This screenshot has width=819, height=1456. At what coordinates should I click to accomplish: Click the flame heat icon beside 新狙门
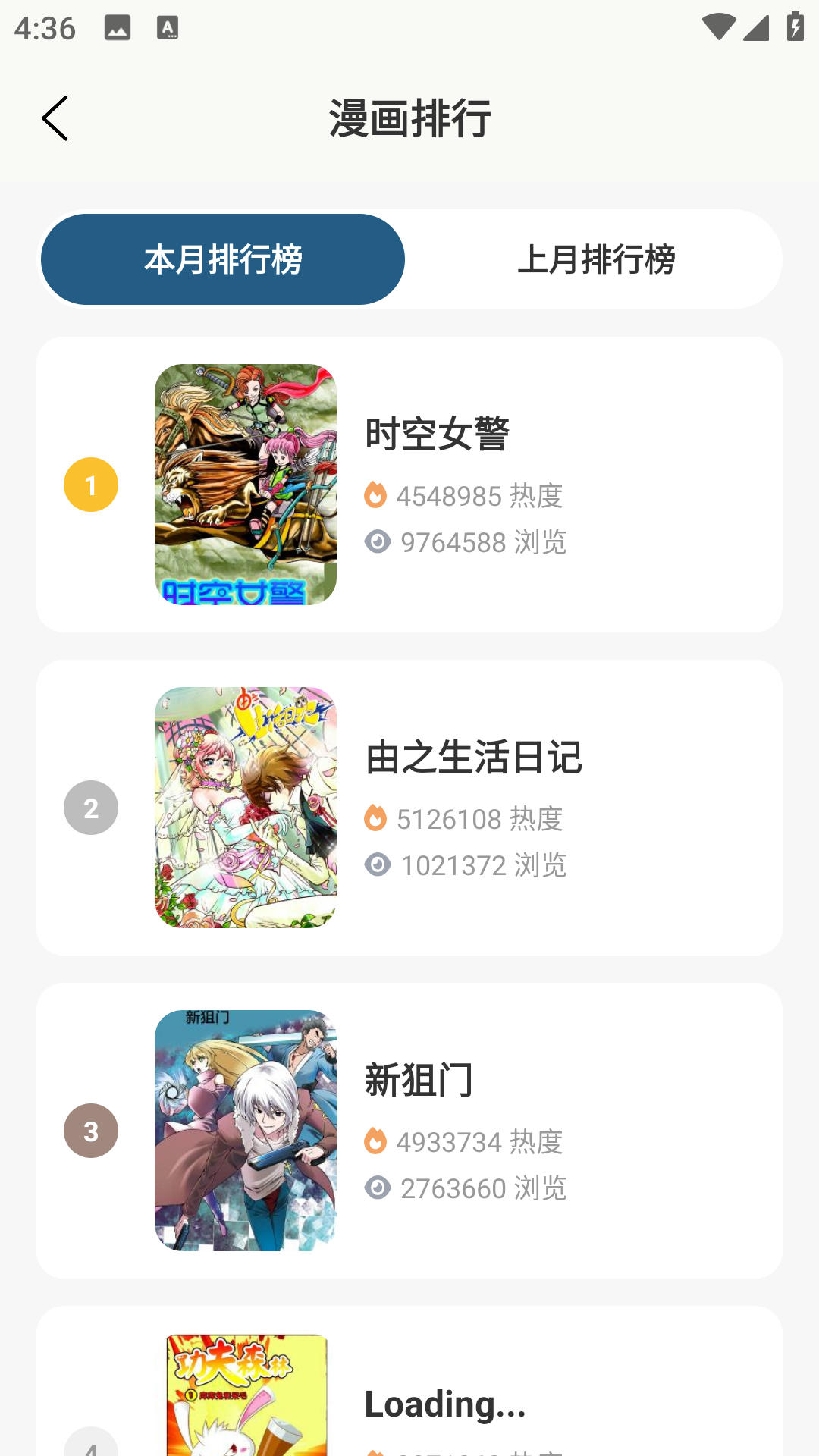click(x=377, y=1143)
